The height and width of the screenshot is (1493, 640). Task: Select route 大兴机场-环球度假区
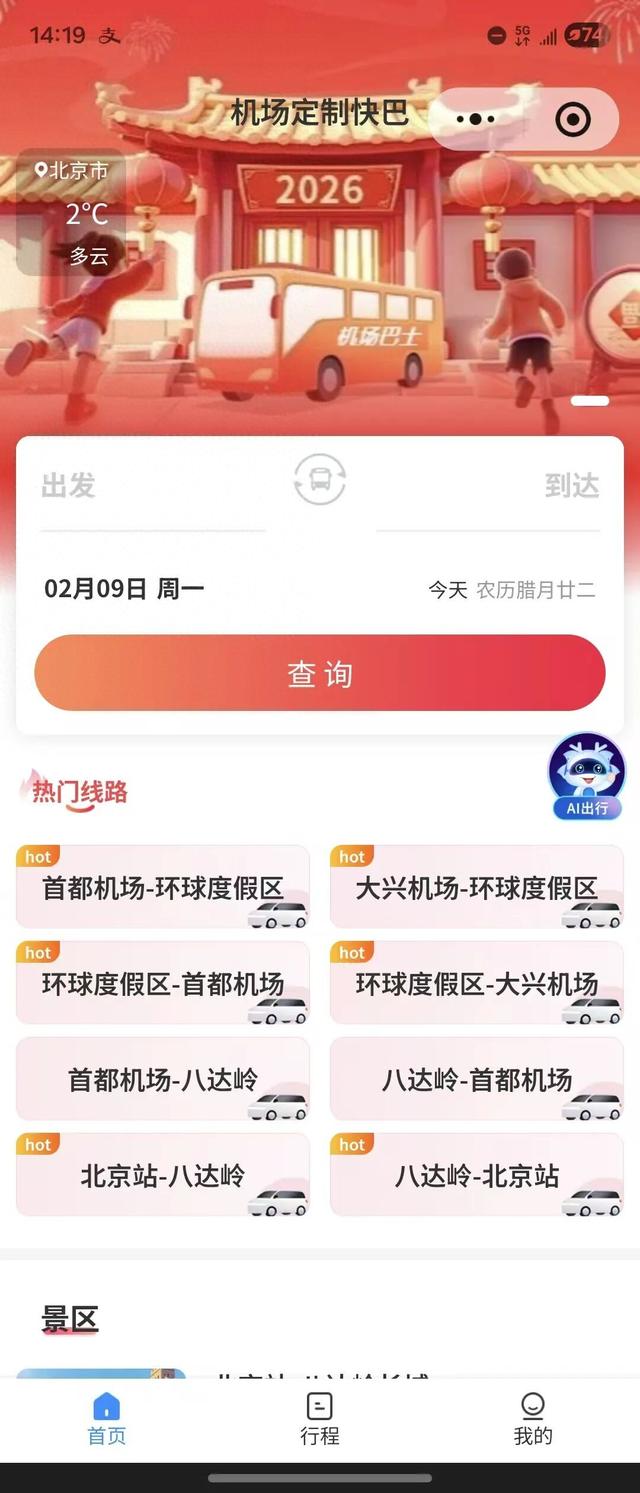[x=476, y=887]
